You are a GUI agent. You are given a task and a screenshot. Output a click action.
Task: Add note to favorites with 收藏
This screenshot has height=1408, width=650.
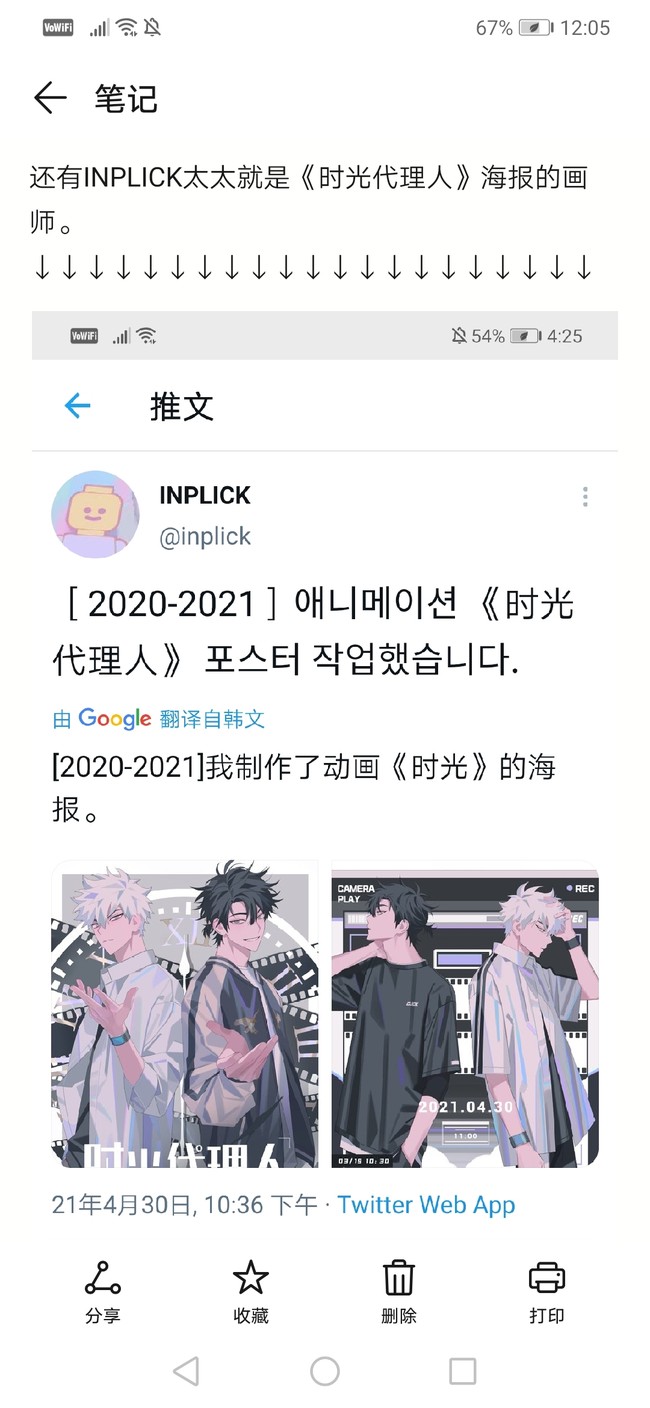pos(250,1290)
